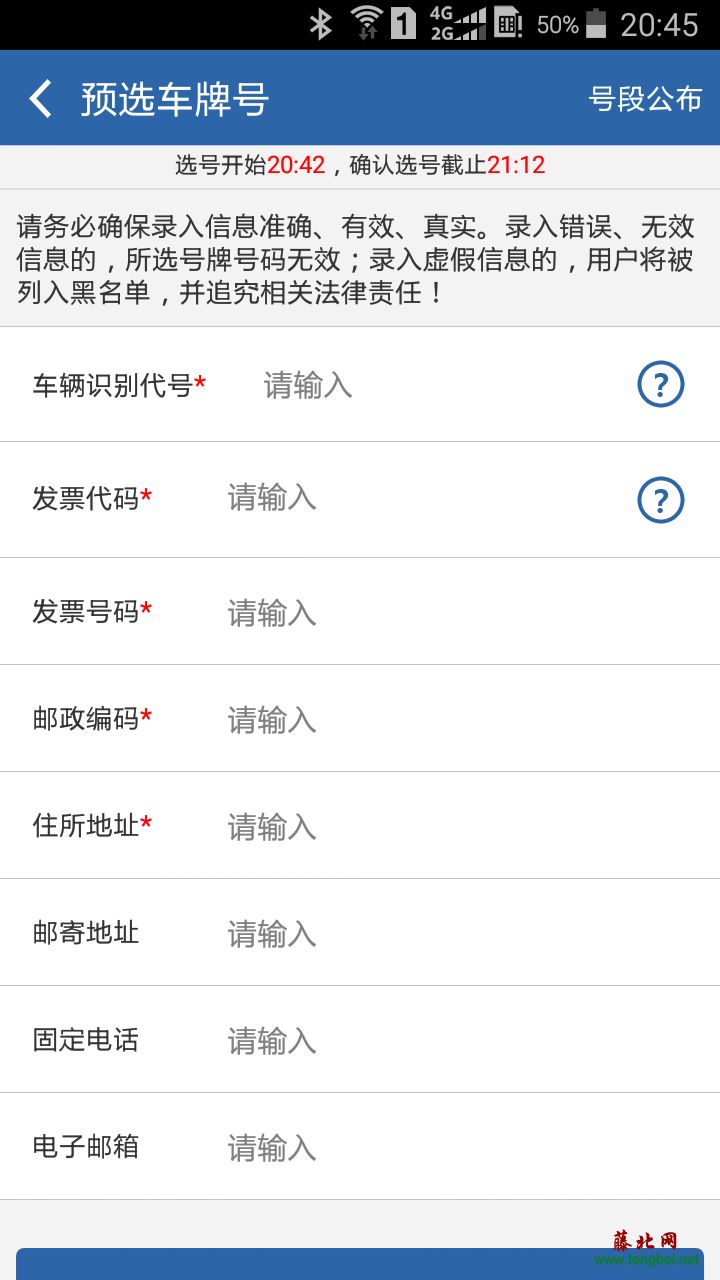Open help icon for 车辆识别代号
Image resolution: width=720 pixels, height=1280 pixels.
661,385
